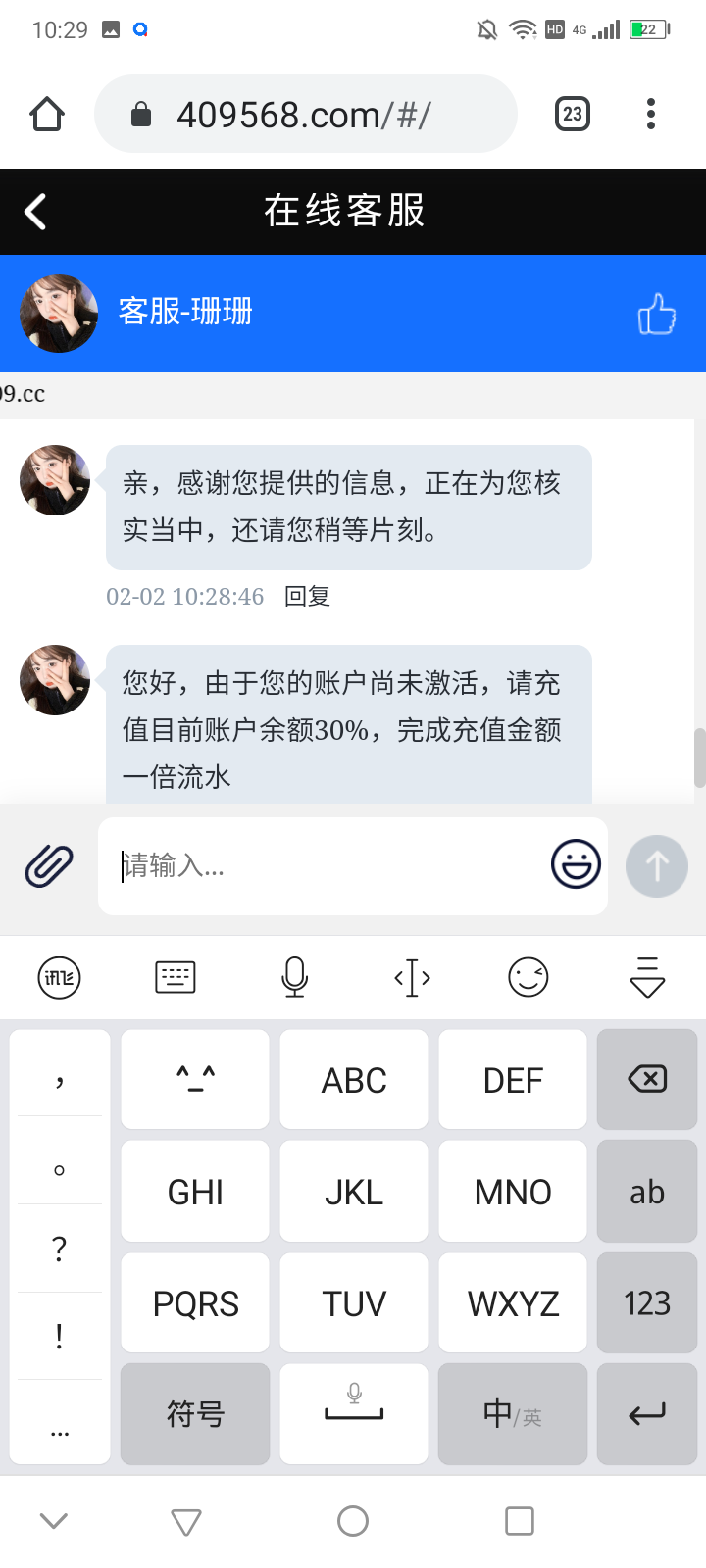This screenshot has height=1568, width=706.
Task: Tap the thumbs-up icon in the chat header
Action: [x=657, y=314]
